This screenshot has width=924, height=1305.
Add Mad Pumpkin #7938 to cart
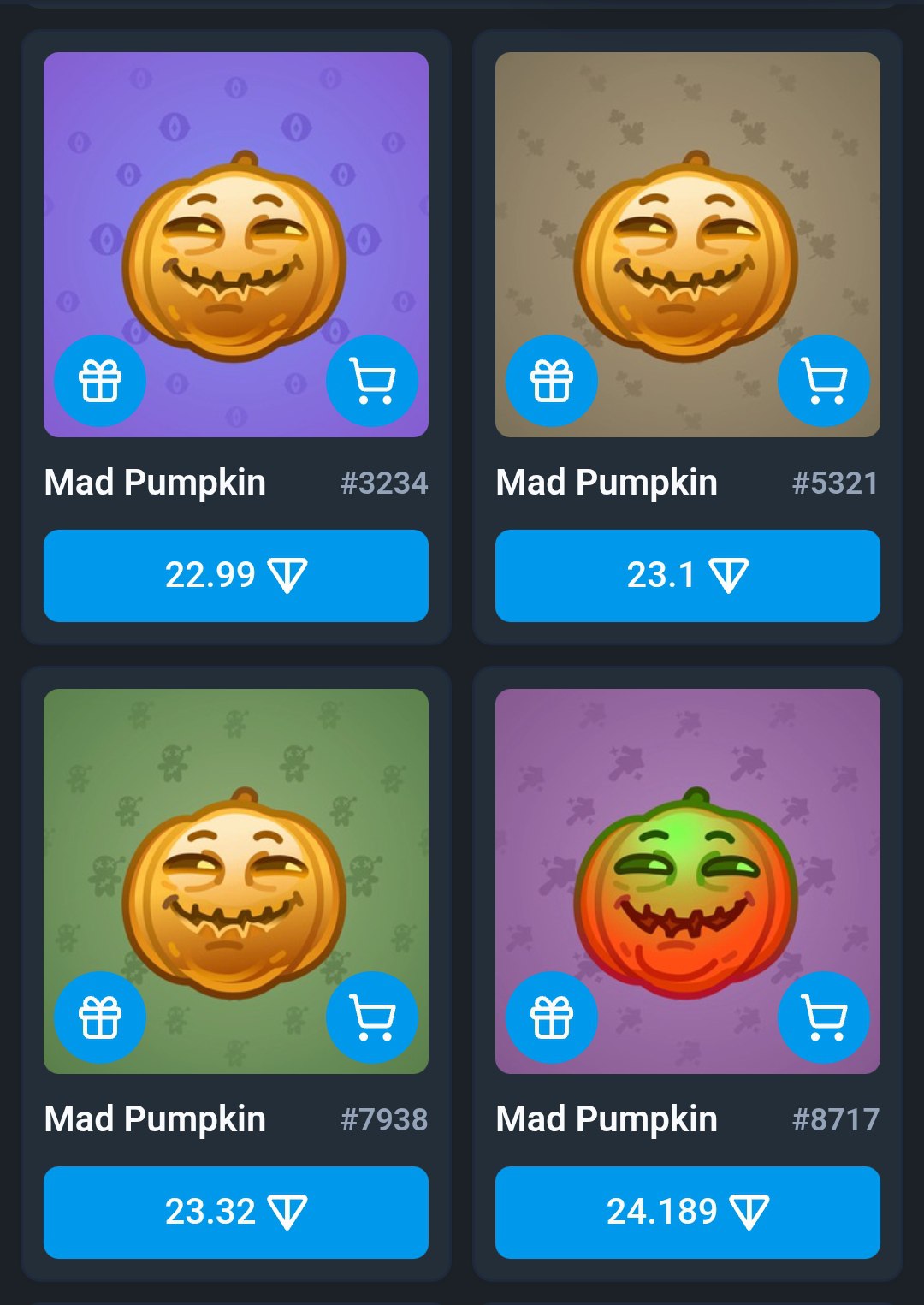[372, 1017]
